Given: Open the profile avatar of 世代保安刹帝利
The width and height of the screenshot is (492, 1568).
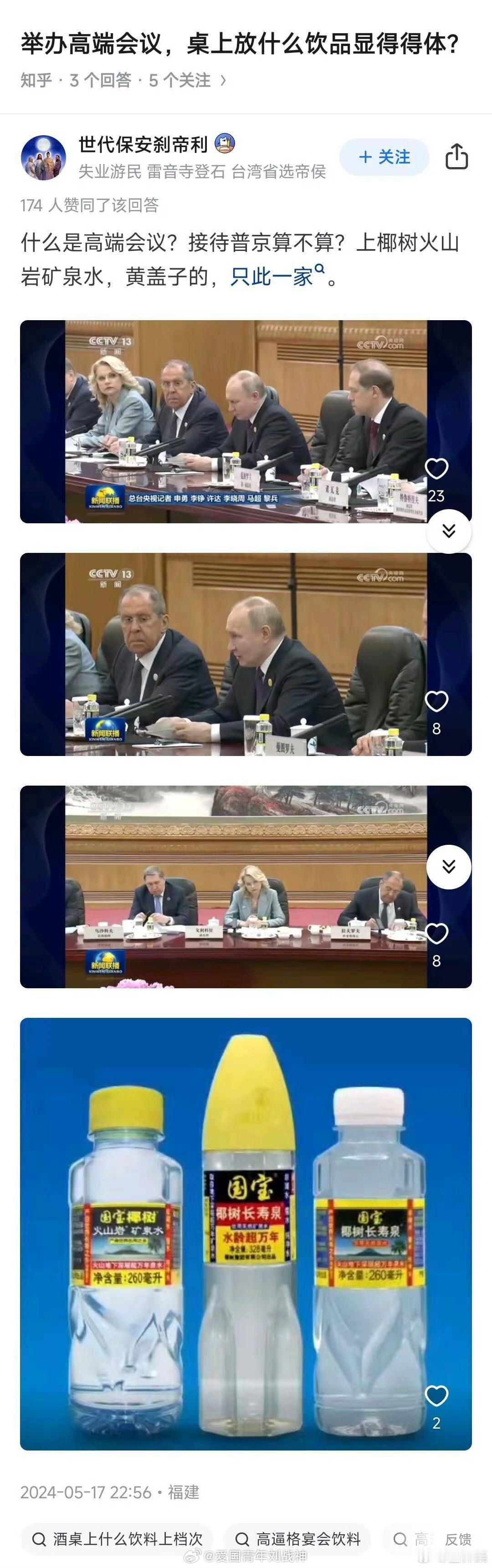Looking at the screenshot, I should pos(43,158).
